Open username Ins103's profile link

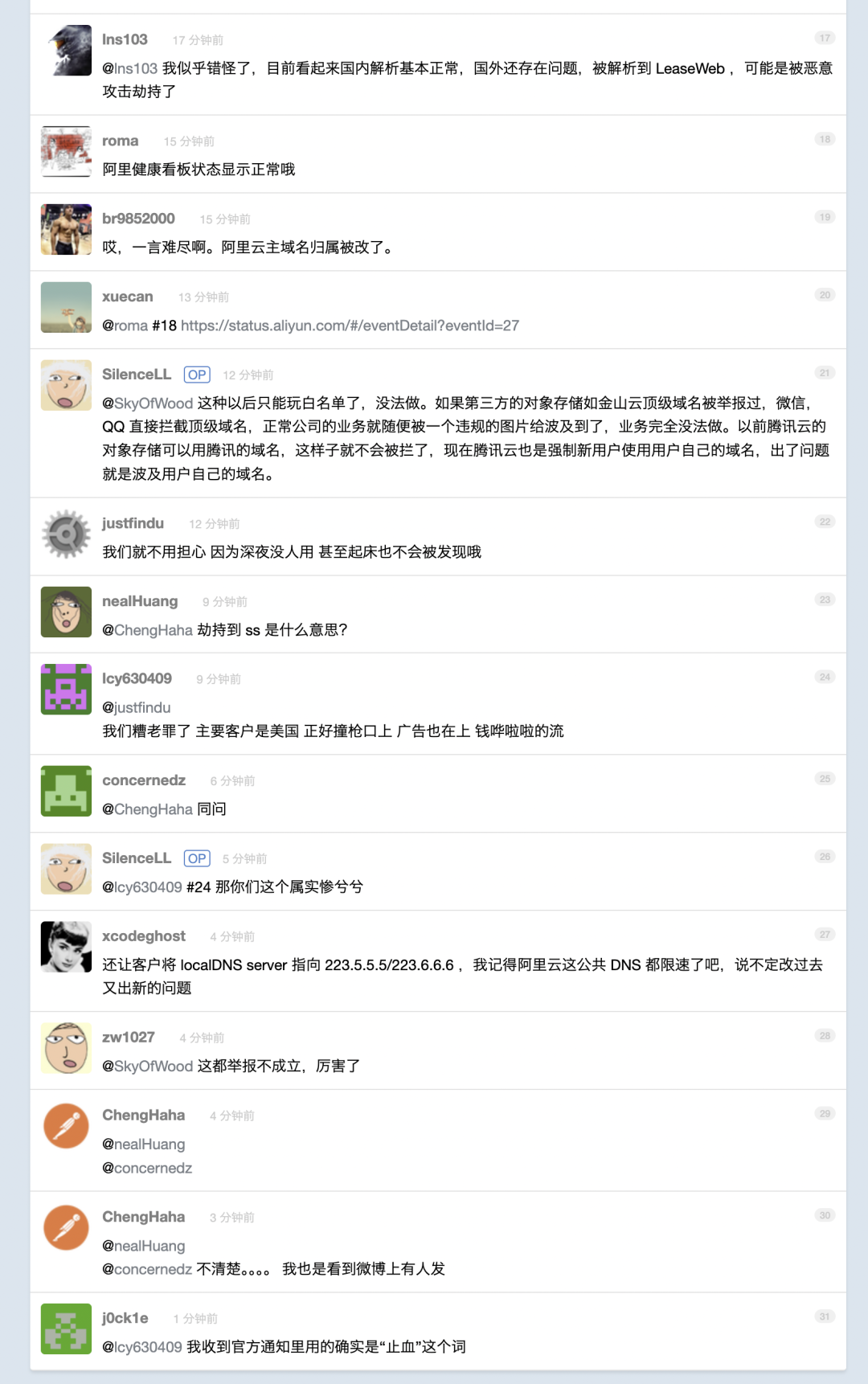pos(125,39)
